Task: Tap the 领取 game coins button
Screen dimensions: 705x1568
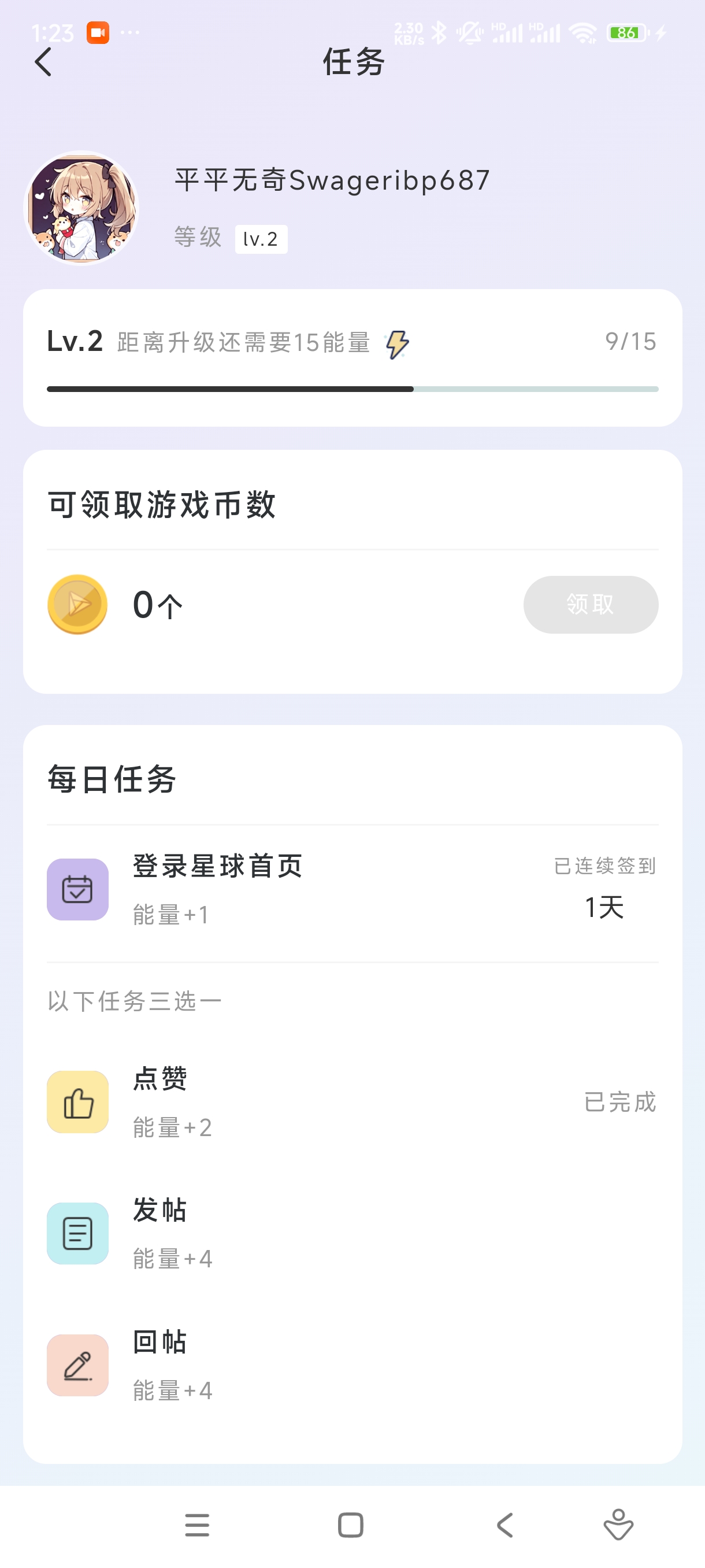Action: coord(590,604)
